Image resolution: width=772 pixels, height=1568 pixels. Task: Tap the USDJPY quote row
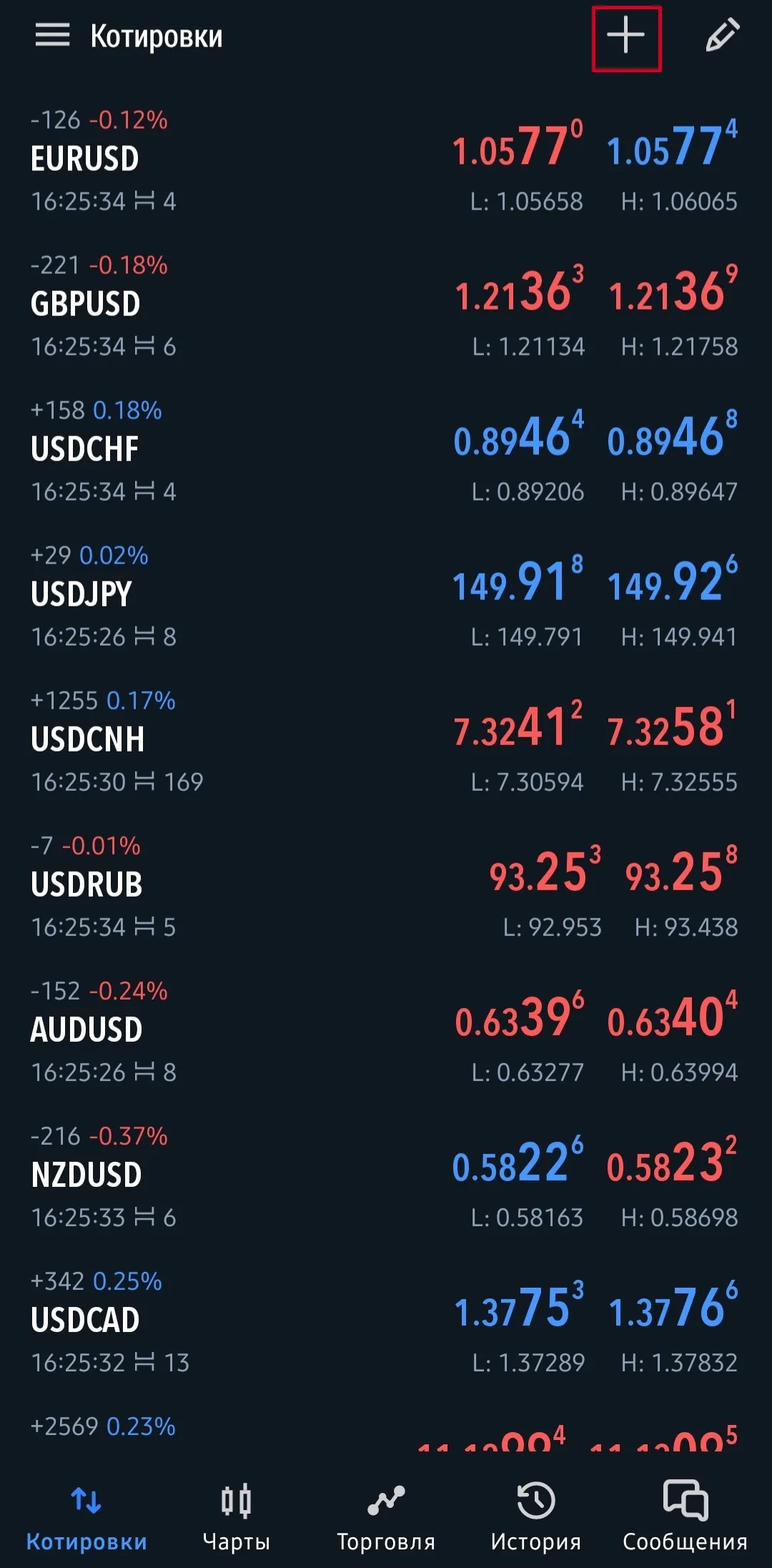click(x=386, y=596)
